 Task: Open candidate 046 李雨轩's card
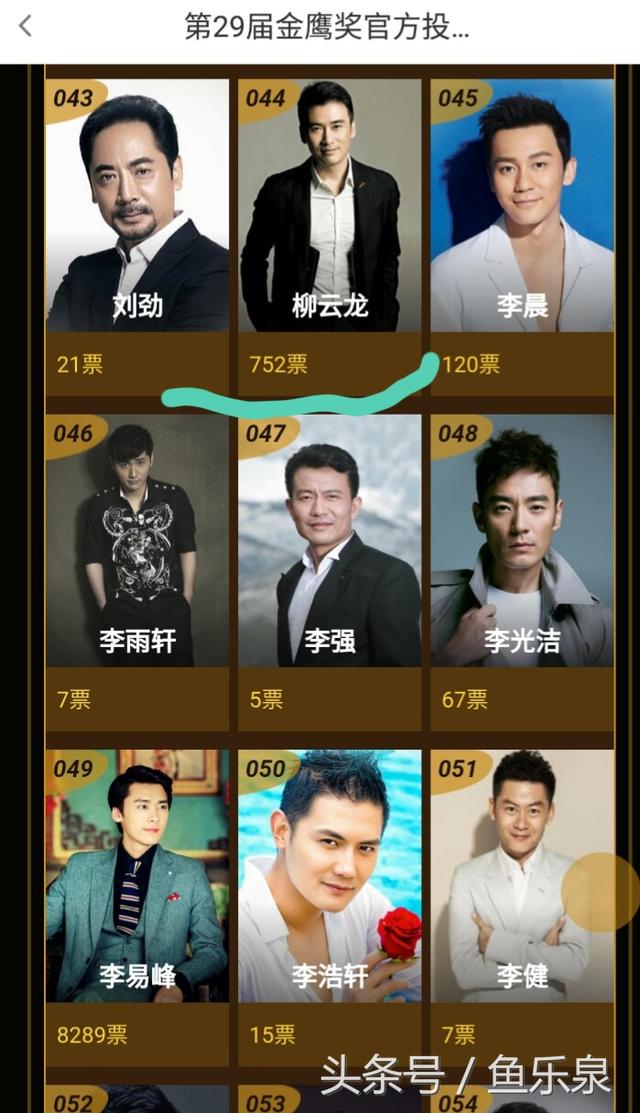137,540
